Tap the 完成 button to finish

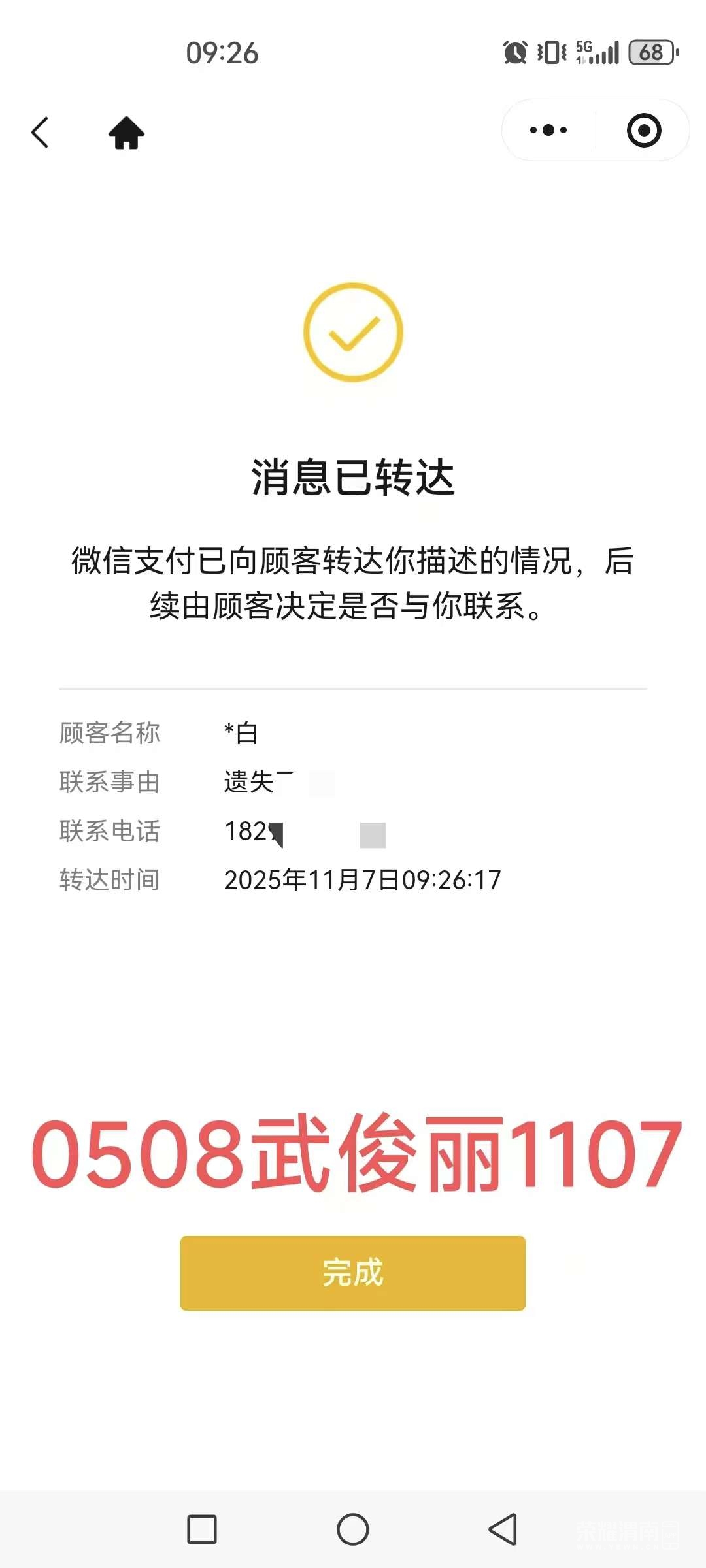[x=353, y=1273]
